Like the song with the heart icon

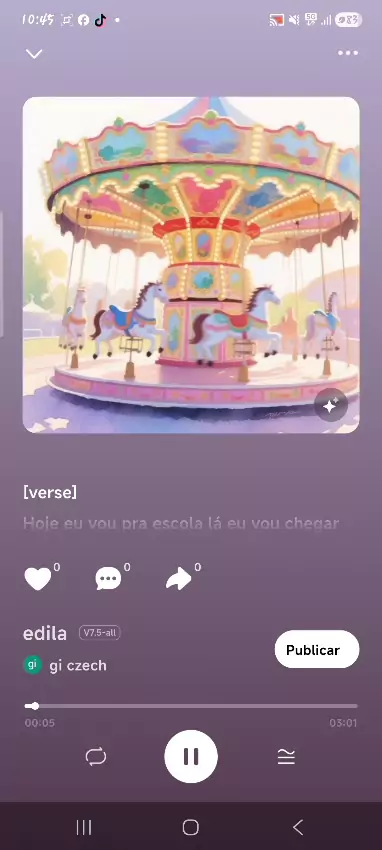[38, 579]
